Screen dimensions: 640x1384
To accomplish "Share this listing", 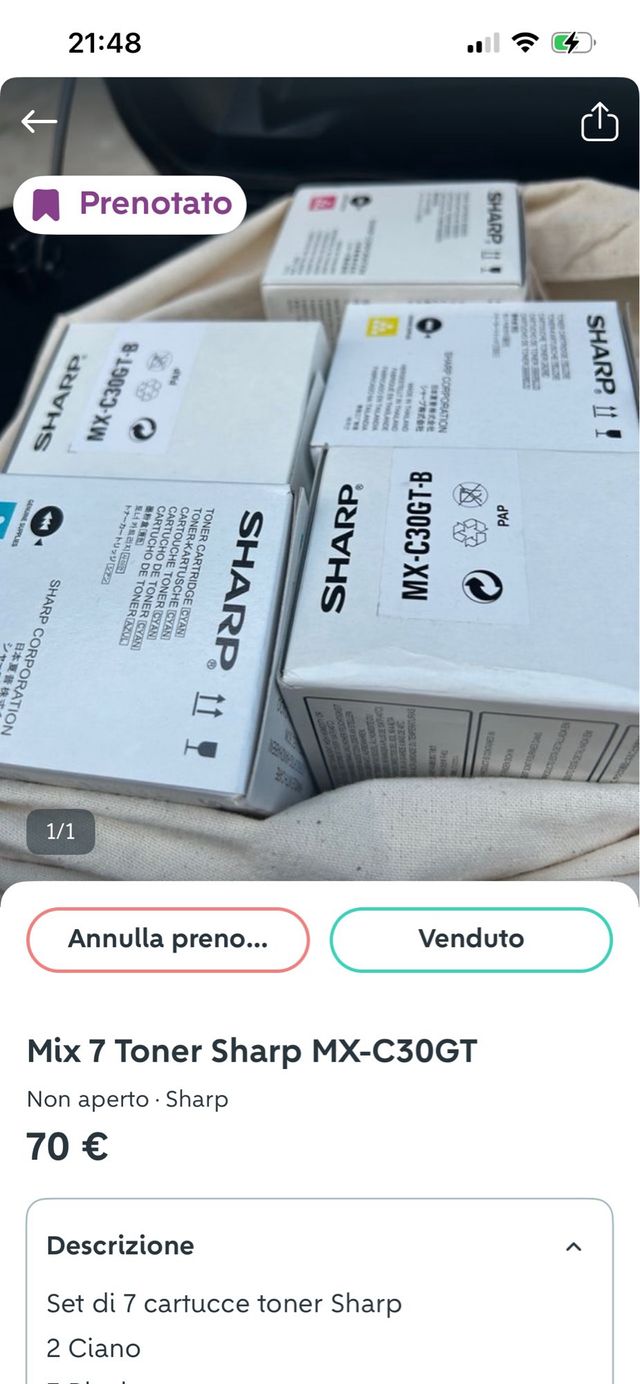I will 599,122.
